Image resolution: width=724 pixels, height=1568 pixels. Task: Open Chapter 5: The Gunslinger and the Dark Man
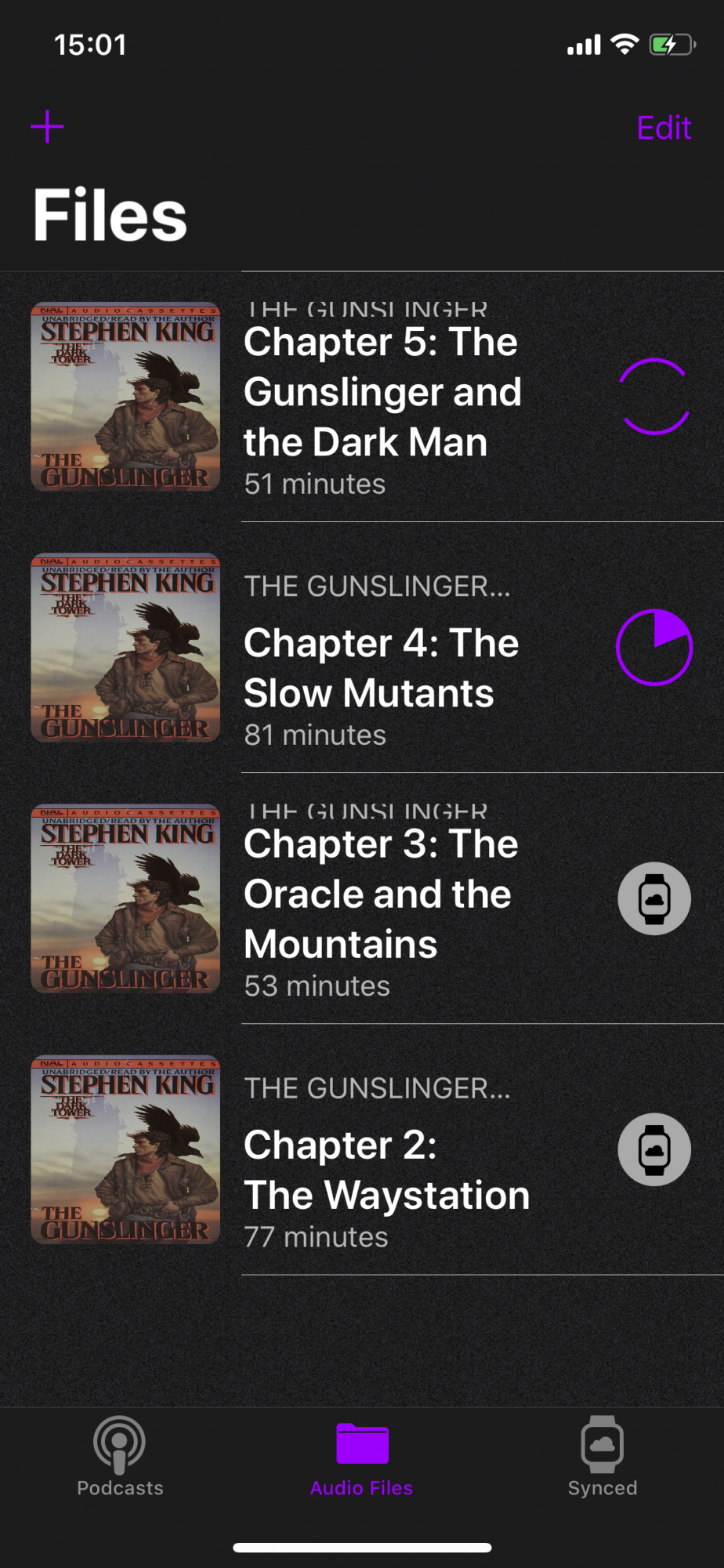[381, 392]
